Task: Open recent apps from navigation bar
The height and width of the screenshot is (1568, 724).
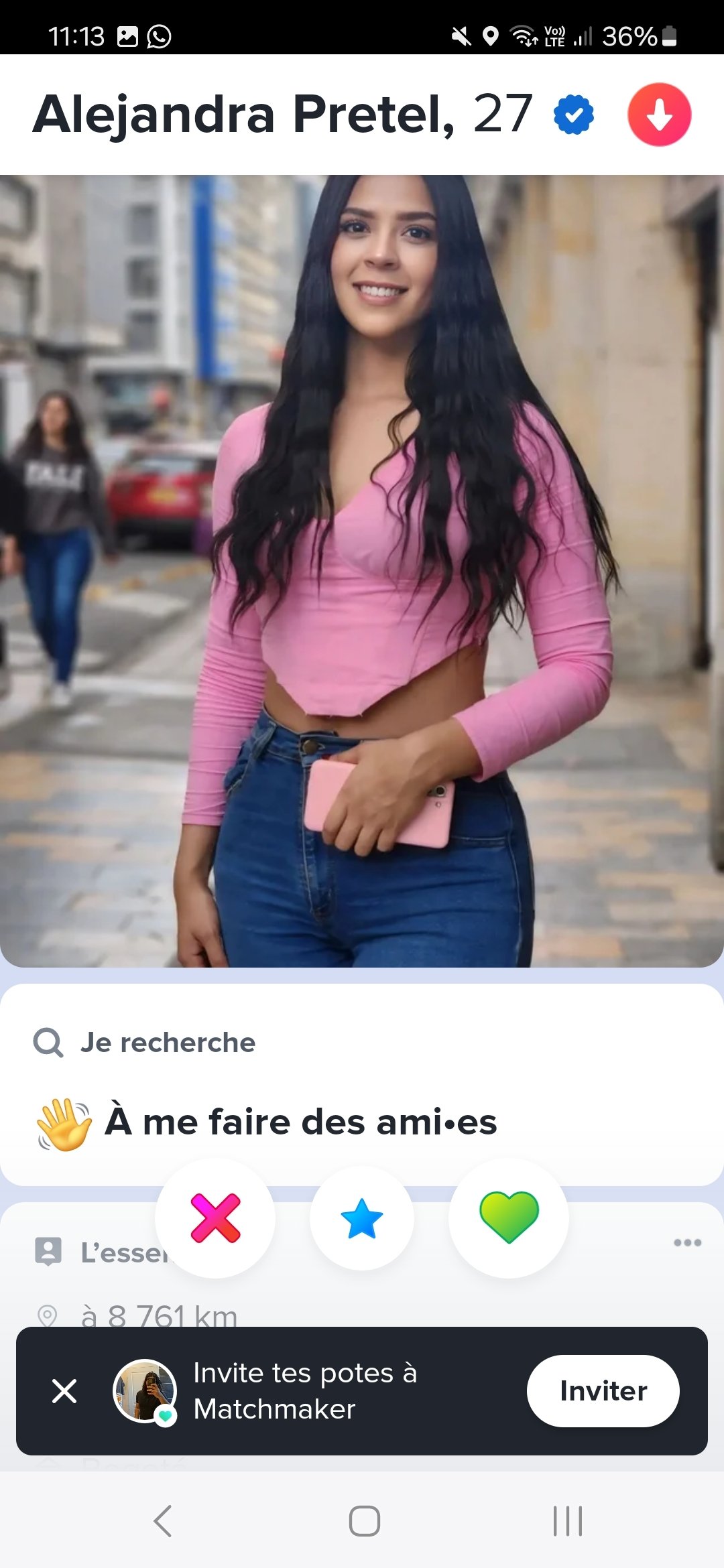Action: coord(567,1520)
